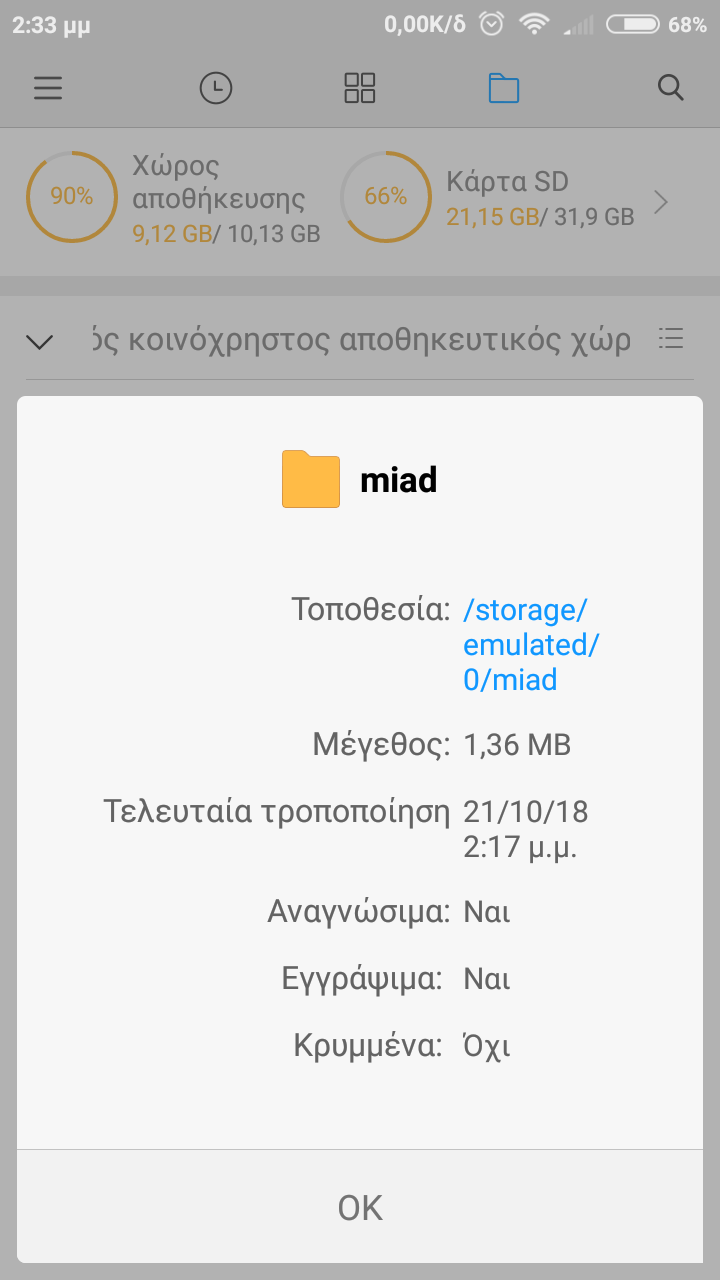This screenshot has width=720, height=1280.
Task: Confirm the miad properties with OK
Action: click(360, 1208)
